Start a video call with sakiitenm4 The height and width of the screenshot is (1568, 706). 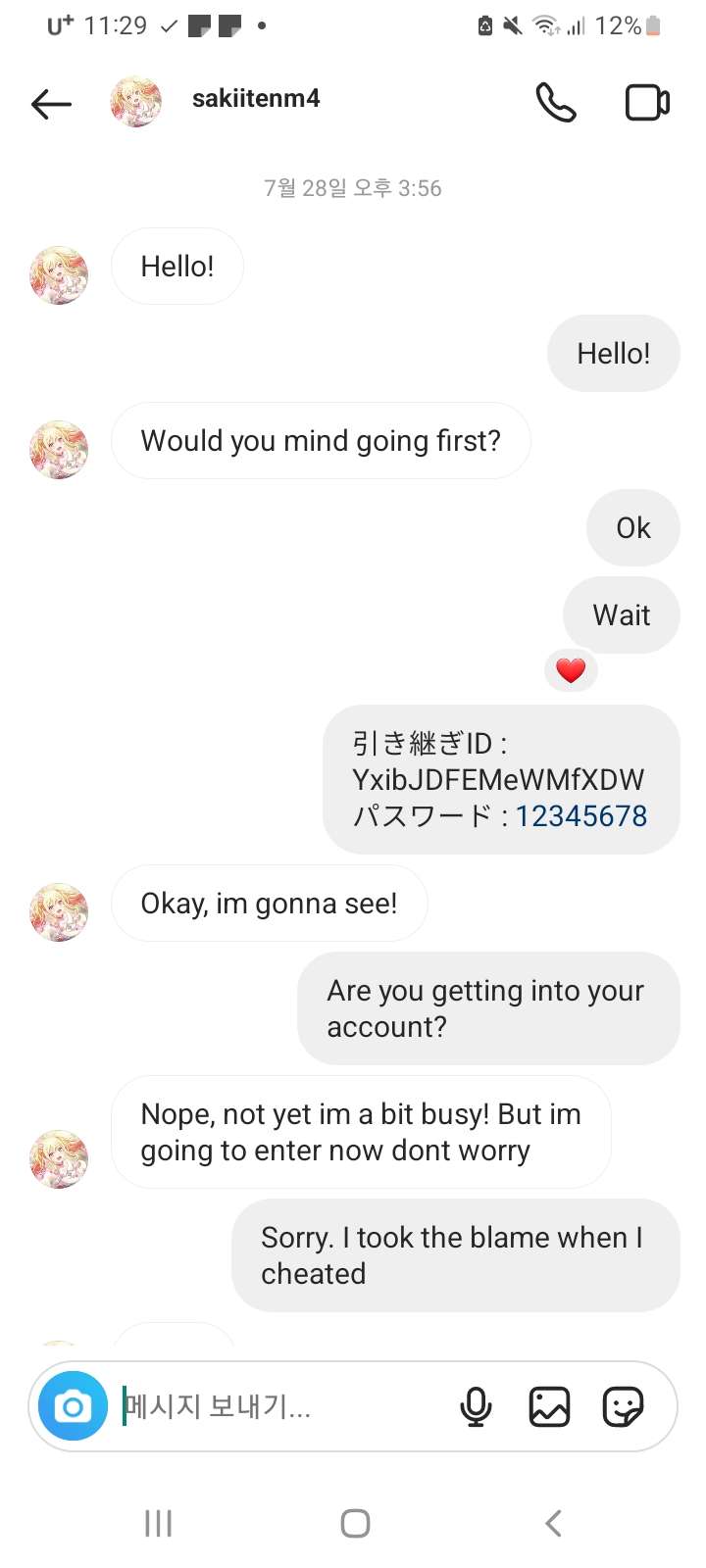pos(647,102)
